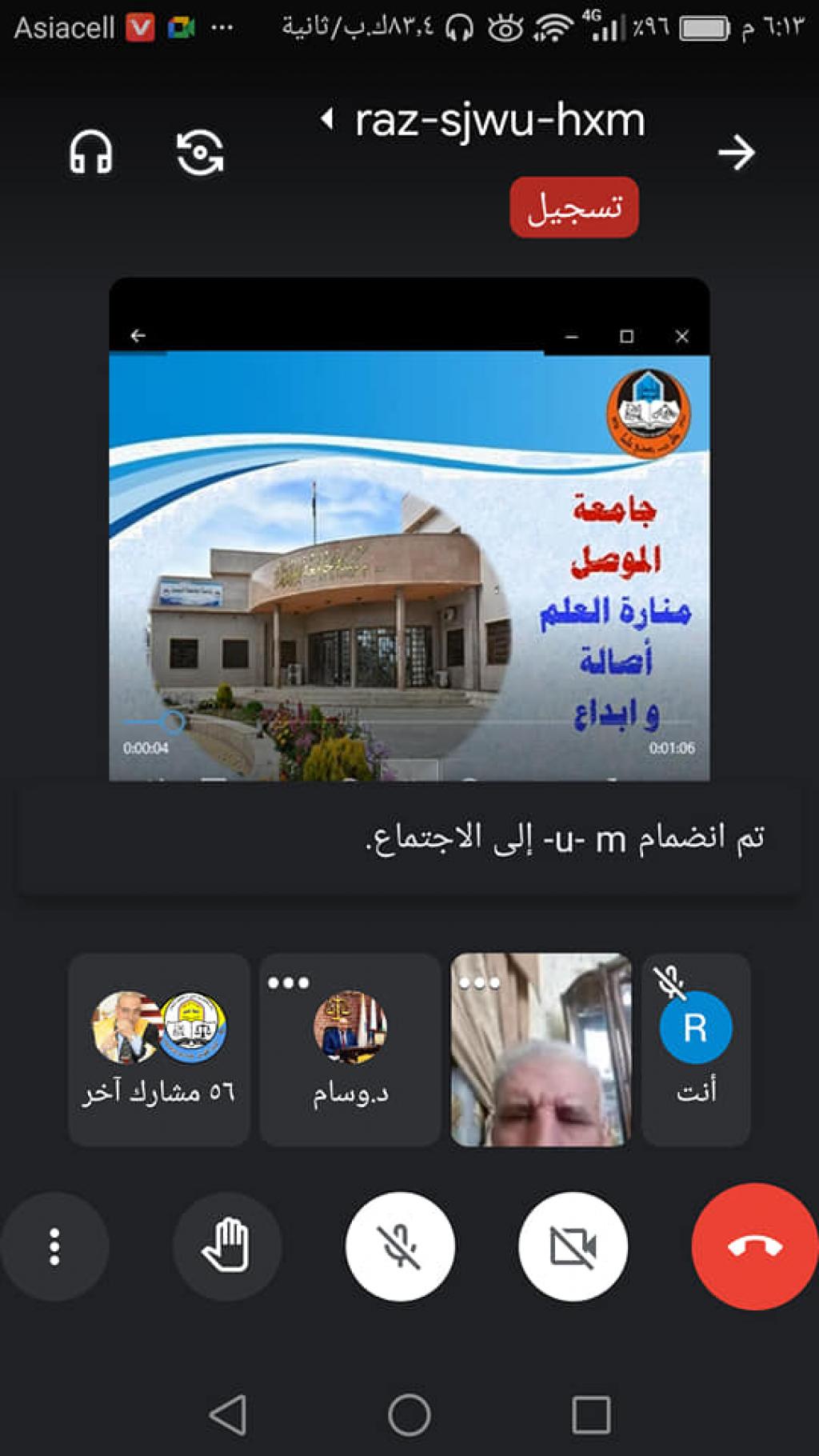Tap the system back button
The image size is (819, 1456).
[x=228, y=1414]
